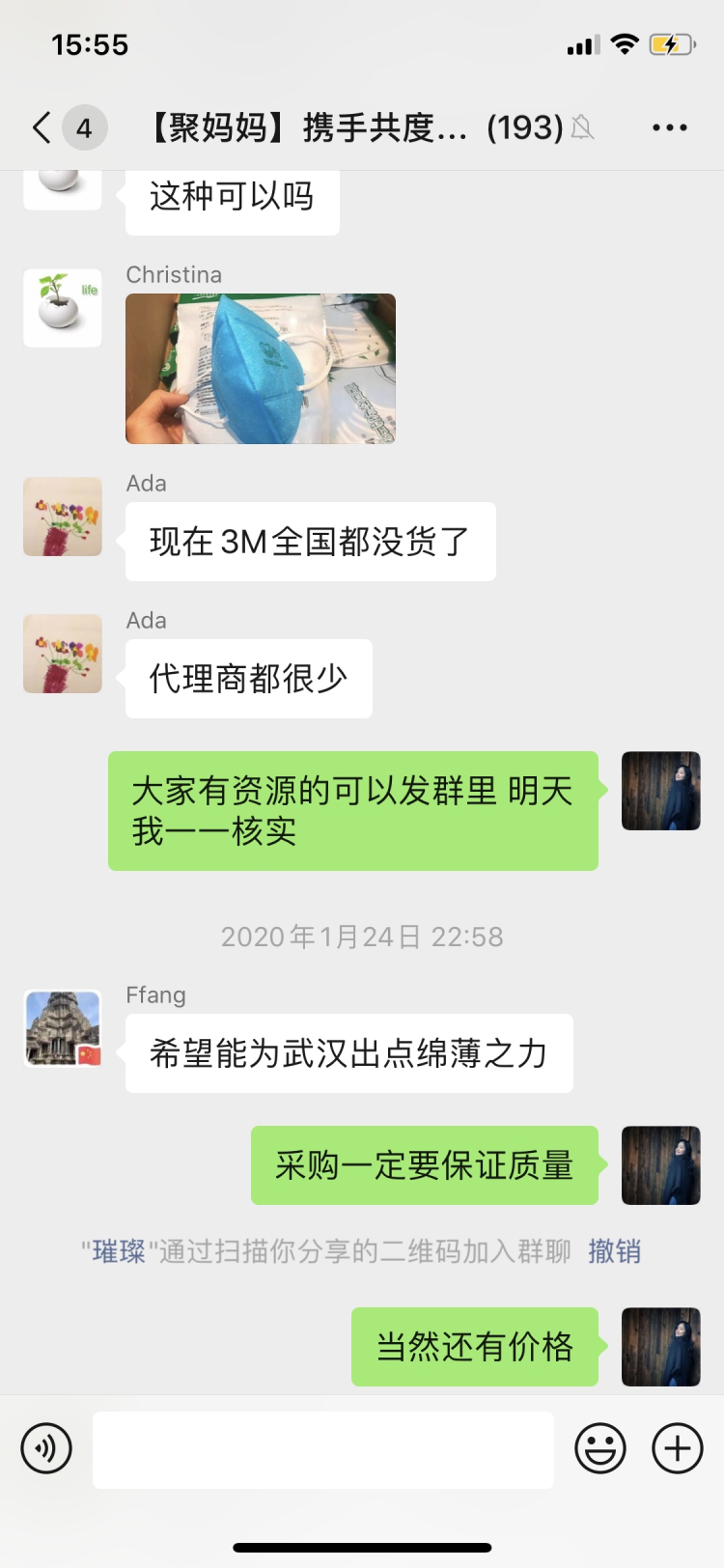Open Ada's avatar next to 代理商都很少
Screen dimensions: 724x1568
point(63,654)
